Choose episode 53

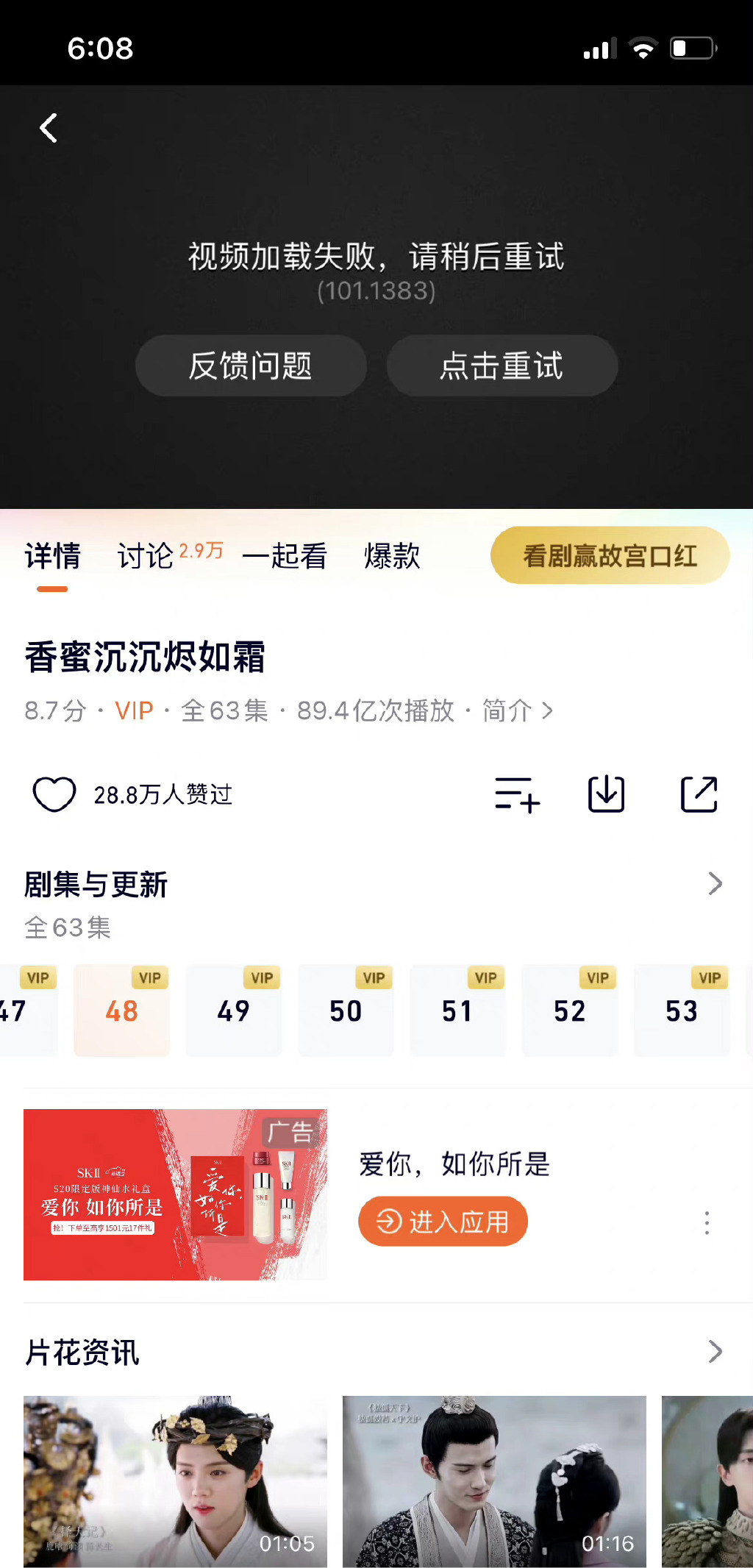pyautogui.click(x=682, y=1011)
